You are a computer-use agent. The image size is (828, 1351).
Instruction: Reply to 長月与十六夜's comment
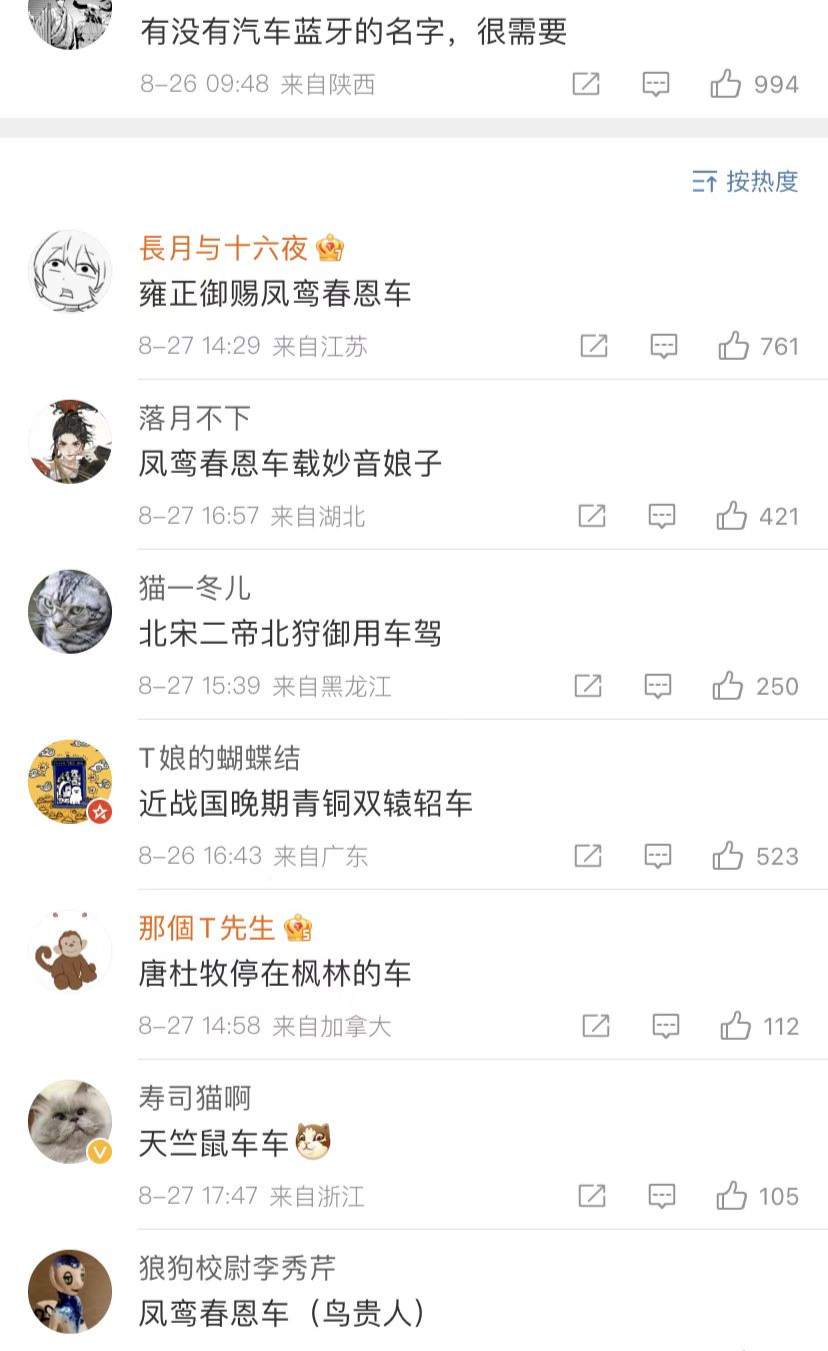pos(664,346)
